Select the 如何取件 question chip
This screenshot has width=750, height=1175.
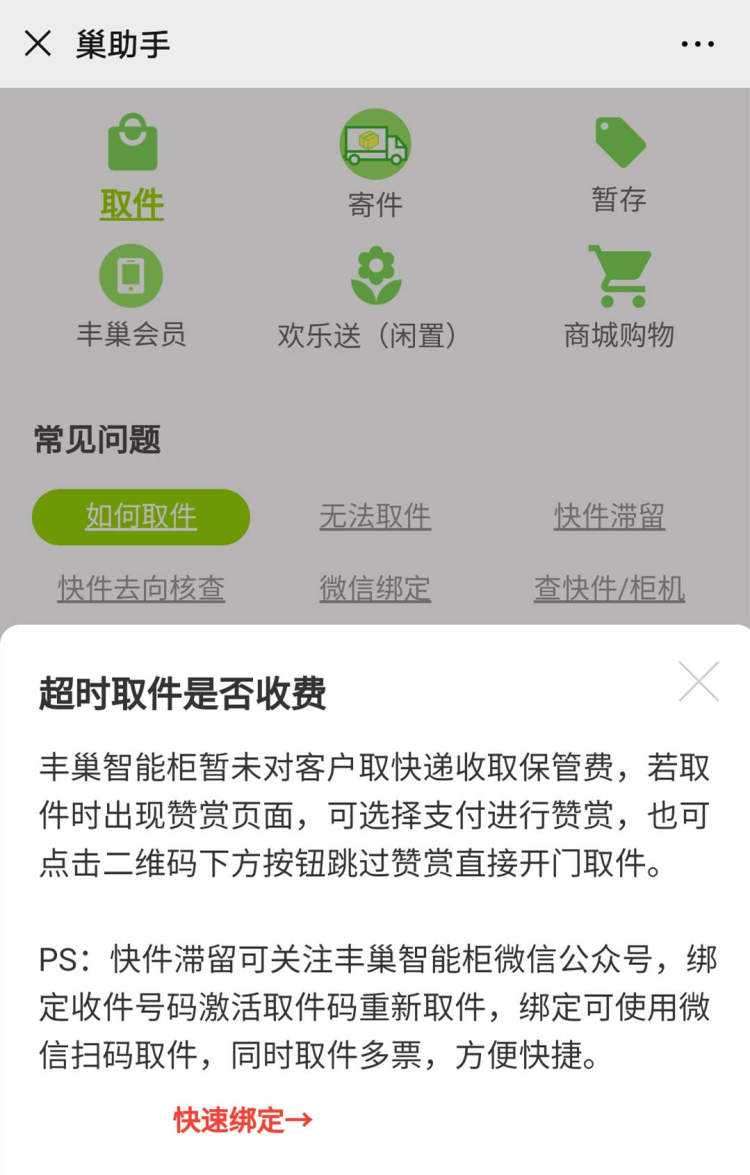[x=141, y=517]
